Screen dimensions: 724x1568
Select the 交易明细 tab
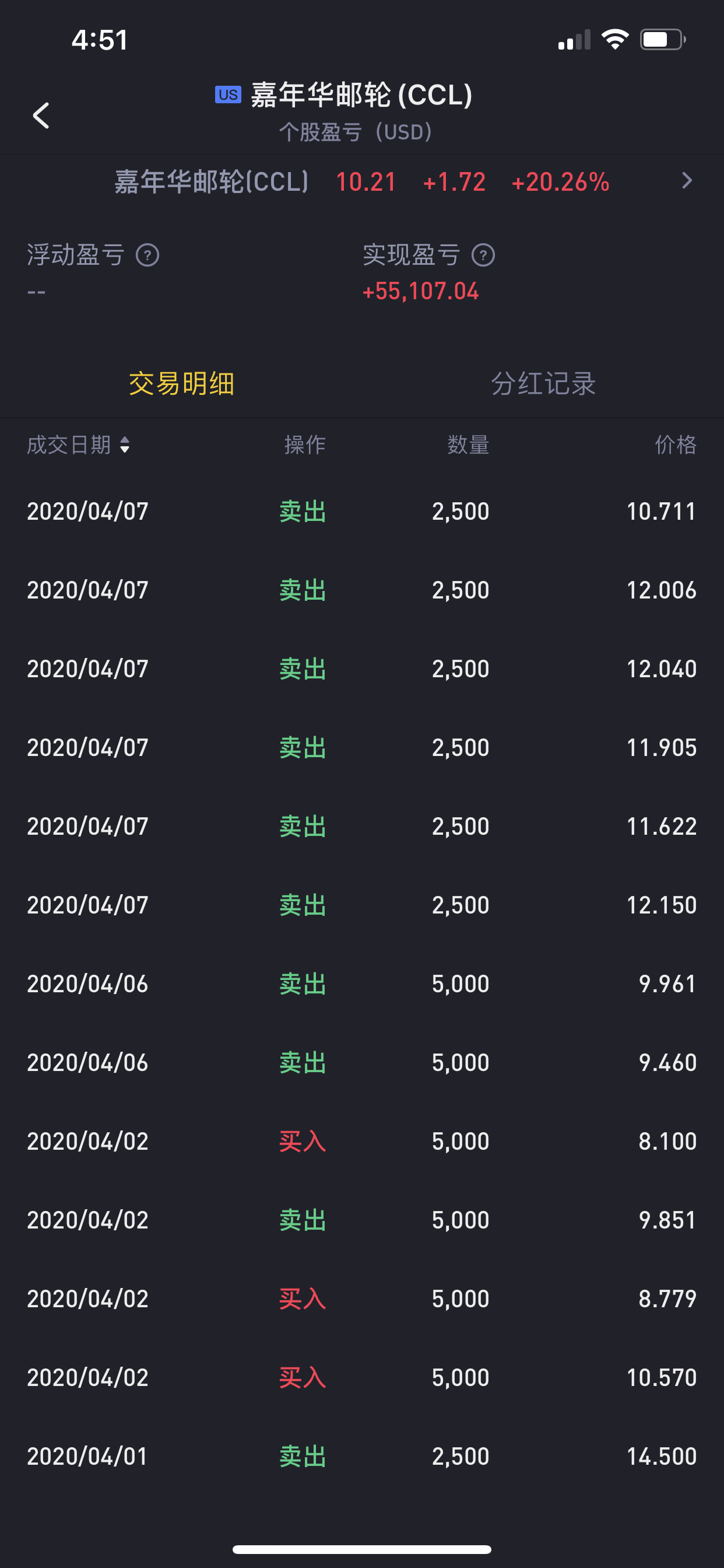[181, 383]
